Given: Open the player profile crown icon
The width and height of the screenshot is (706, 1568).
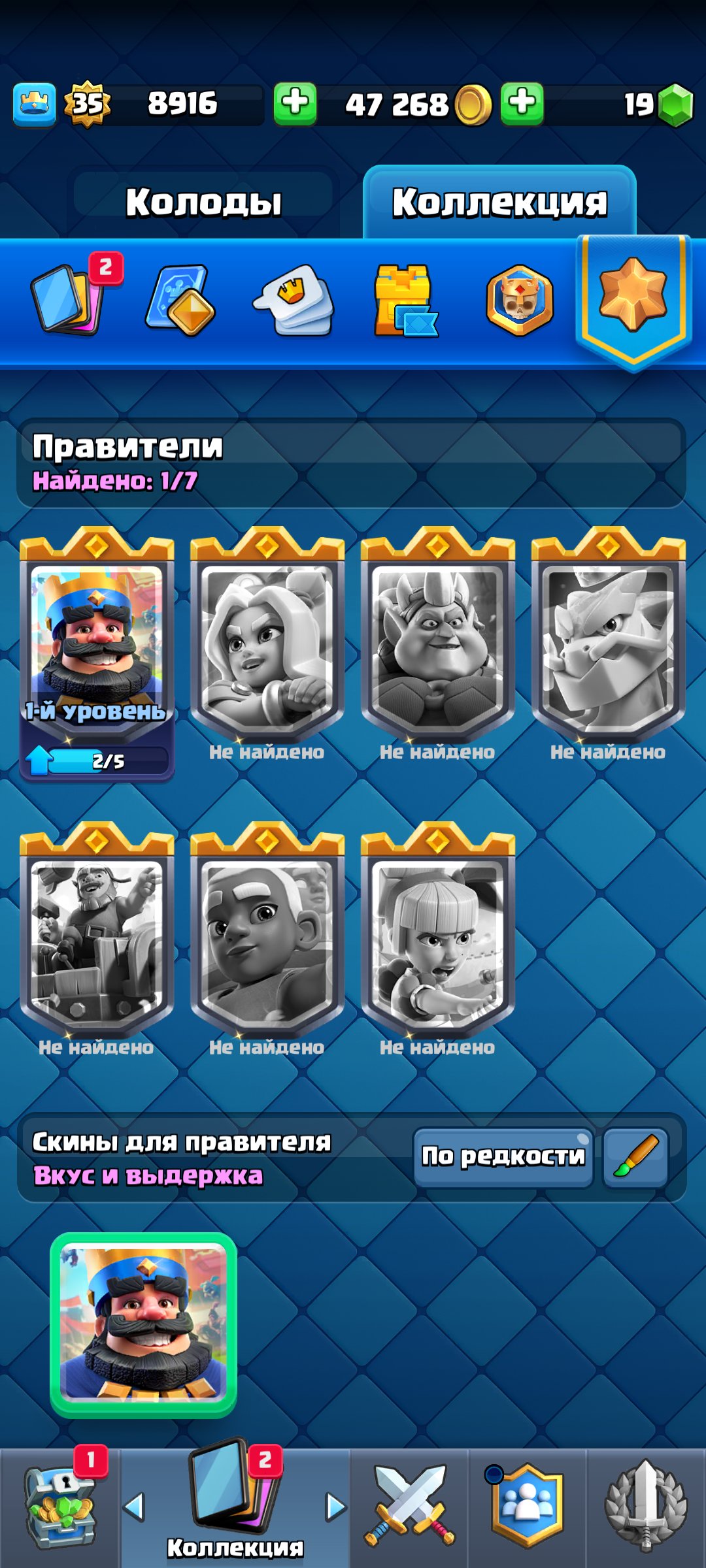Looking at the screenshot, I should click(34, 104).
